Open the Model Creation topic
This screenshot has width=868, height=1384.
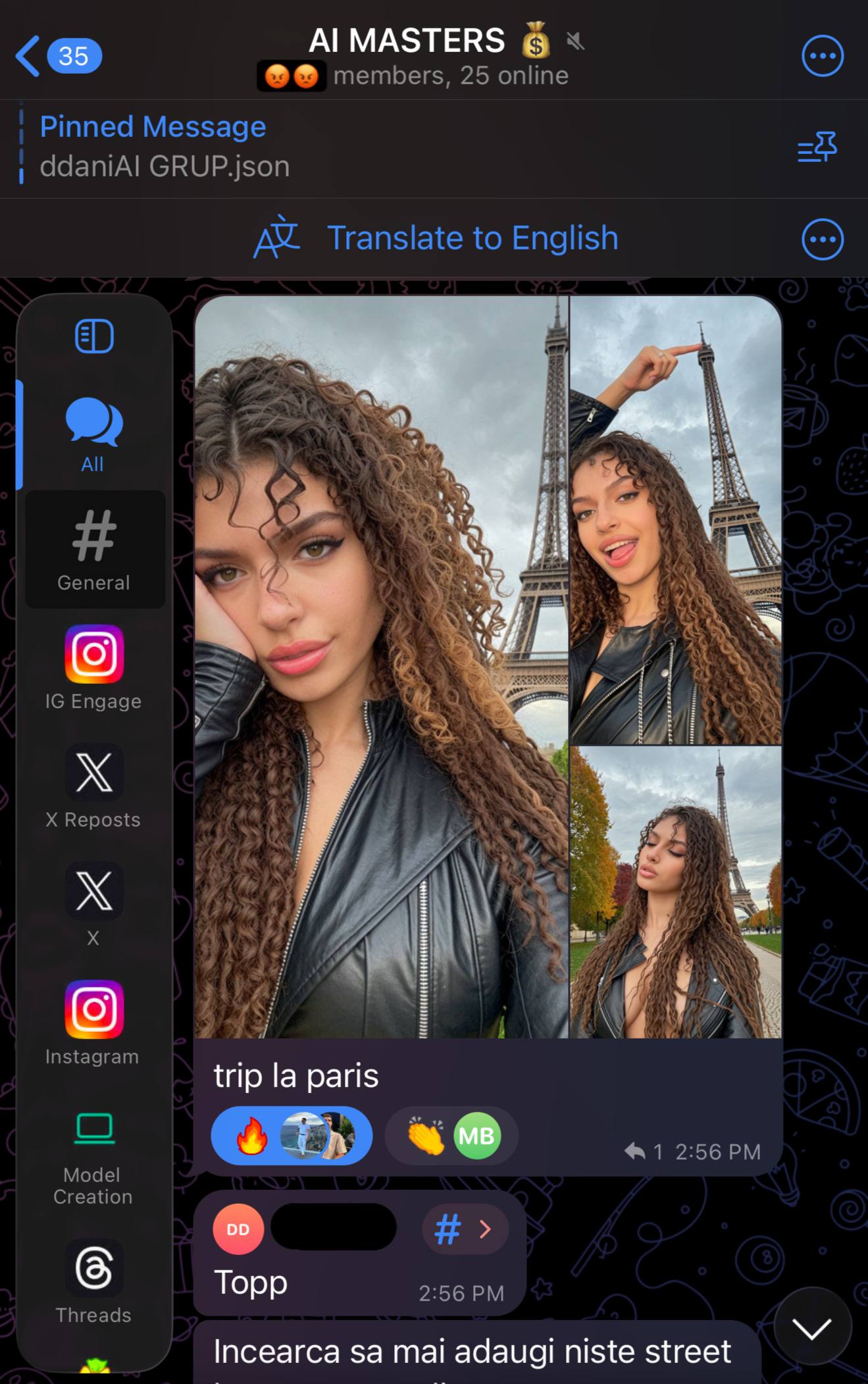tap(93, 1158)
